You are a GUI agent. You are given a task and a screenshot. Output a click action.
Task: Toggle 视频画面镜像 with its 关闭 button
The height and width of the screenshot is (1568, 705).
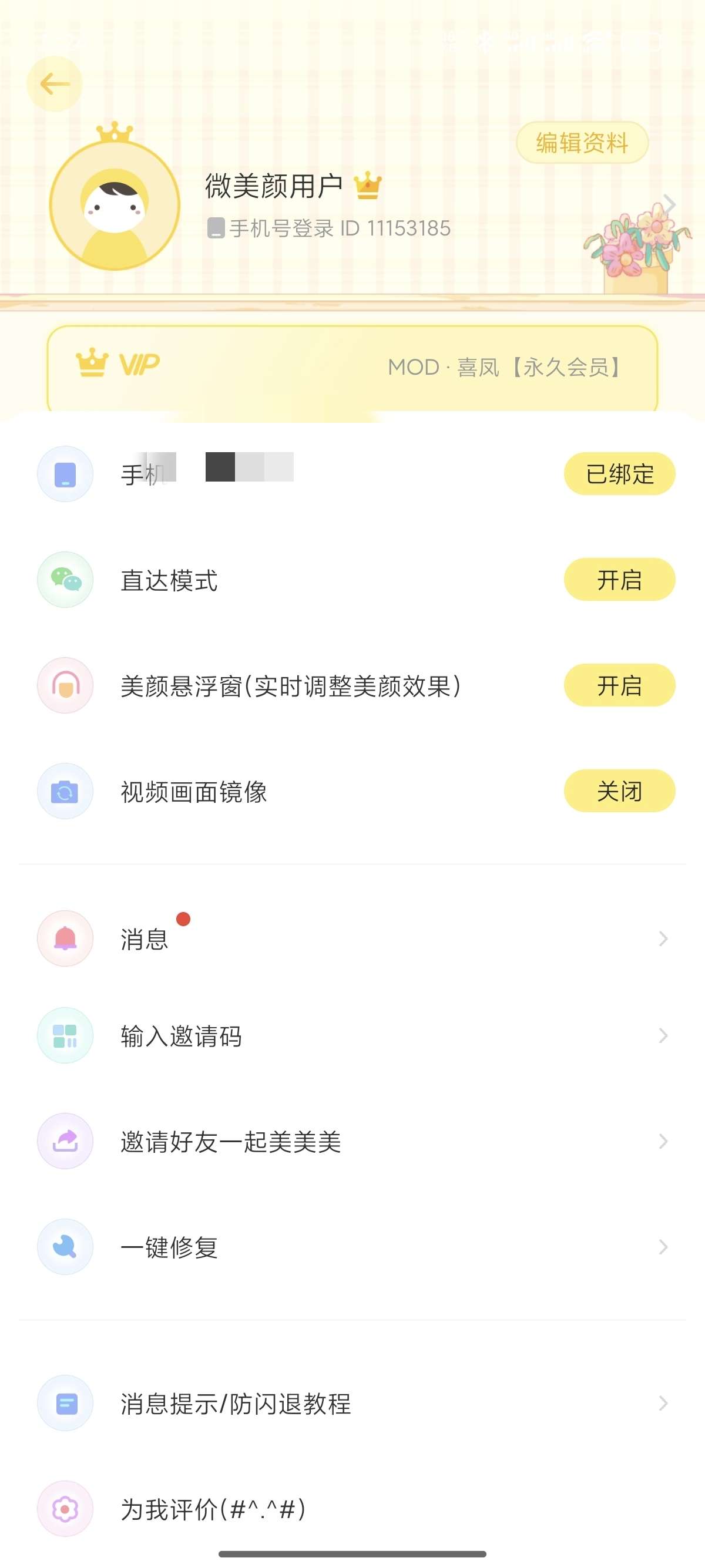[619, 791]
